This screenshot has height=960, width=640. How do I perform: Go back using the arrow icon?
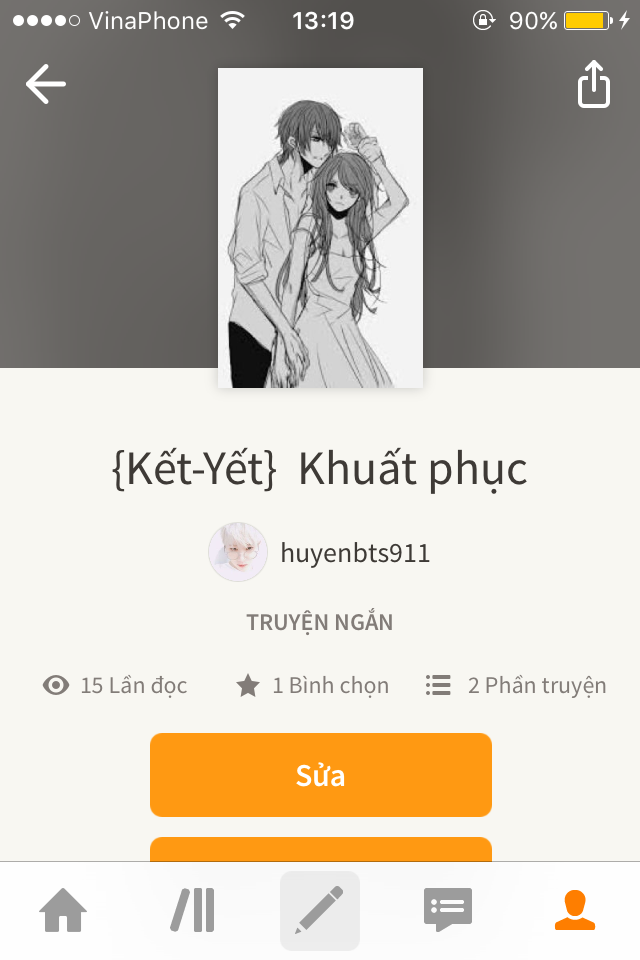pyautogui.click(x=46, y=85)
